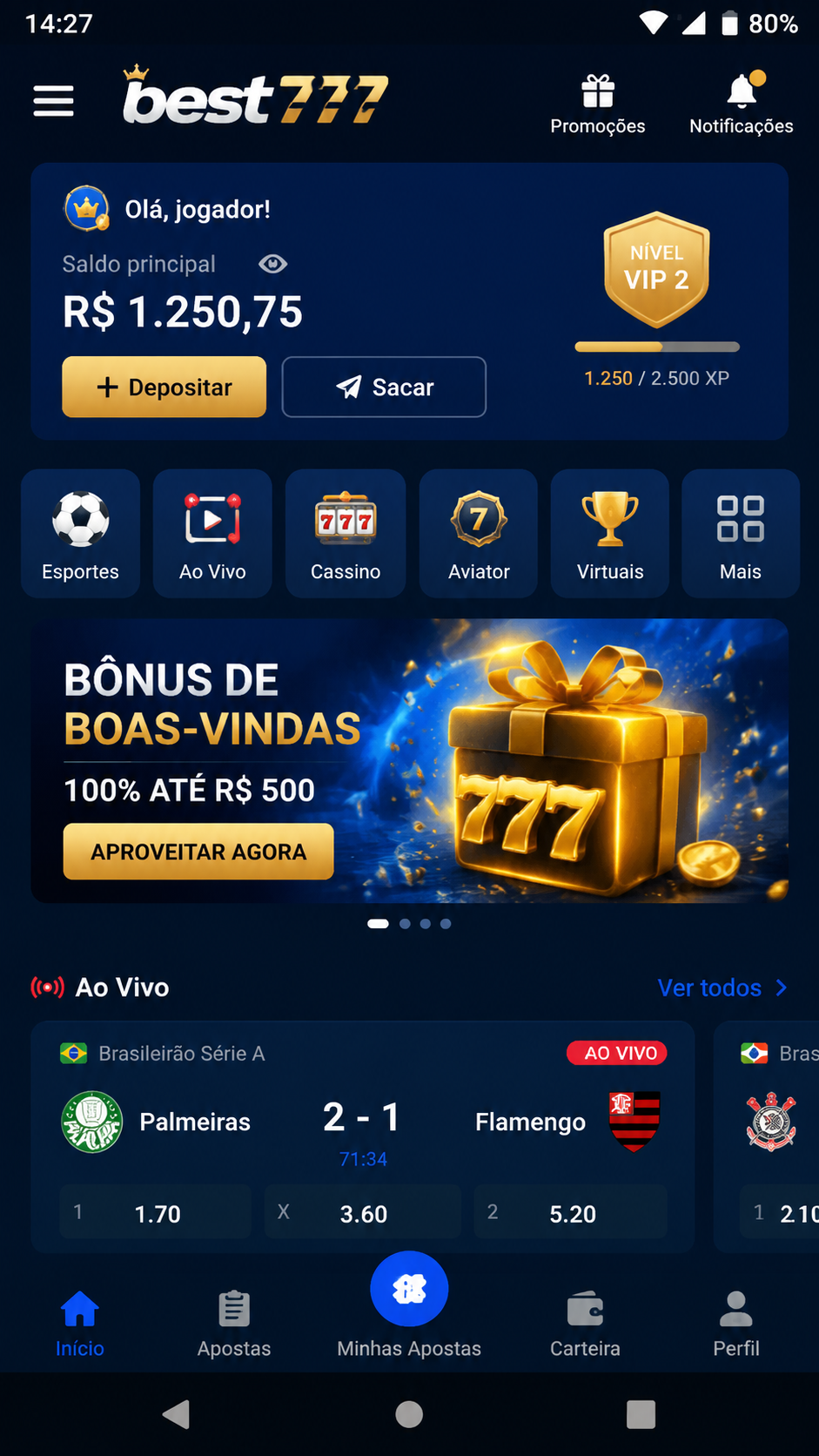Select draw odds 3.60
This screenshot has height=1456, width=819.
pos(363,1212)
